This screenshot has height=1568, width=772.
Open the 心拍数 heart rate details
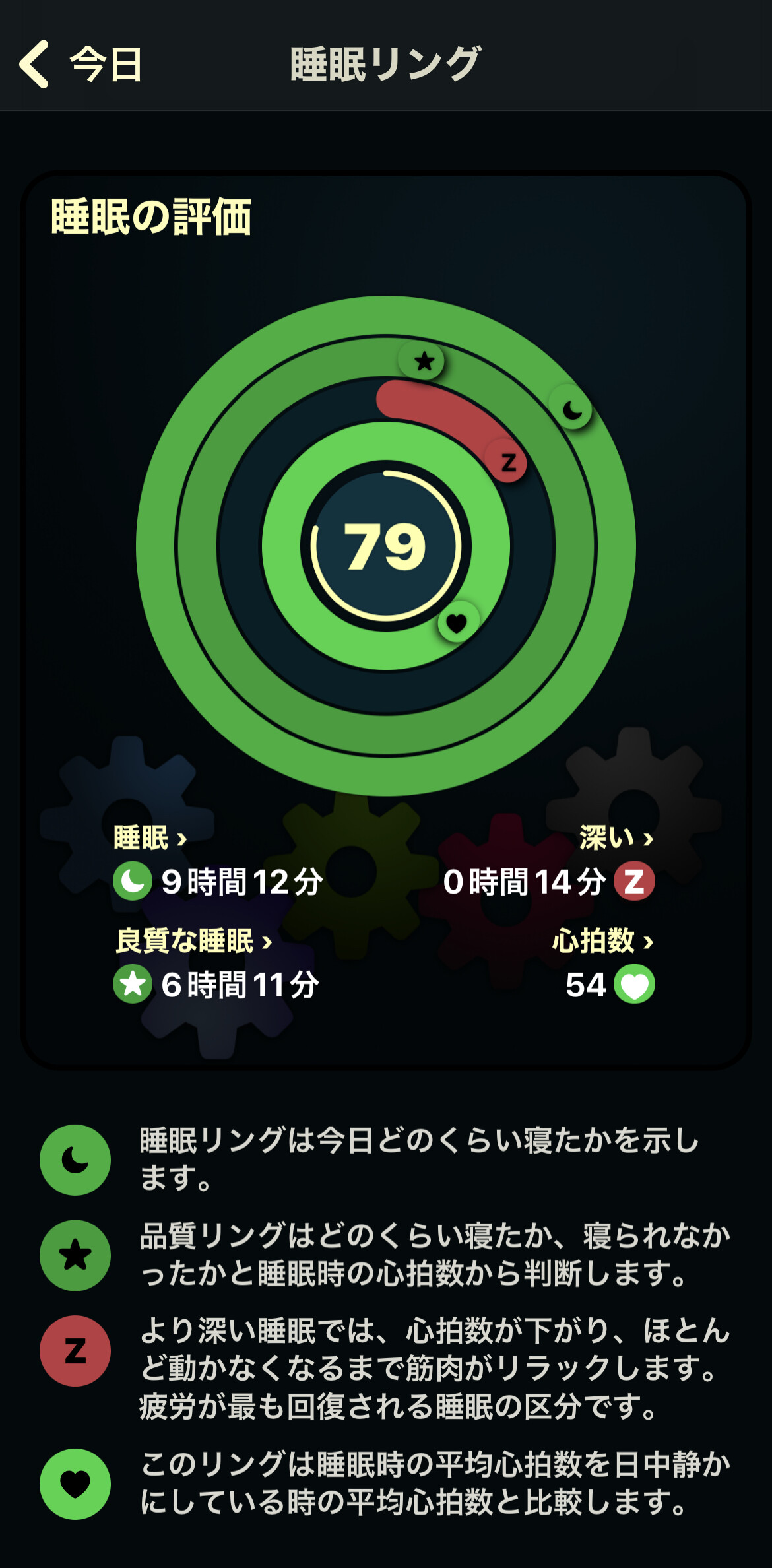(x=603, y=941)
